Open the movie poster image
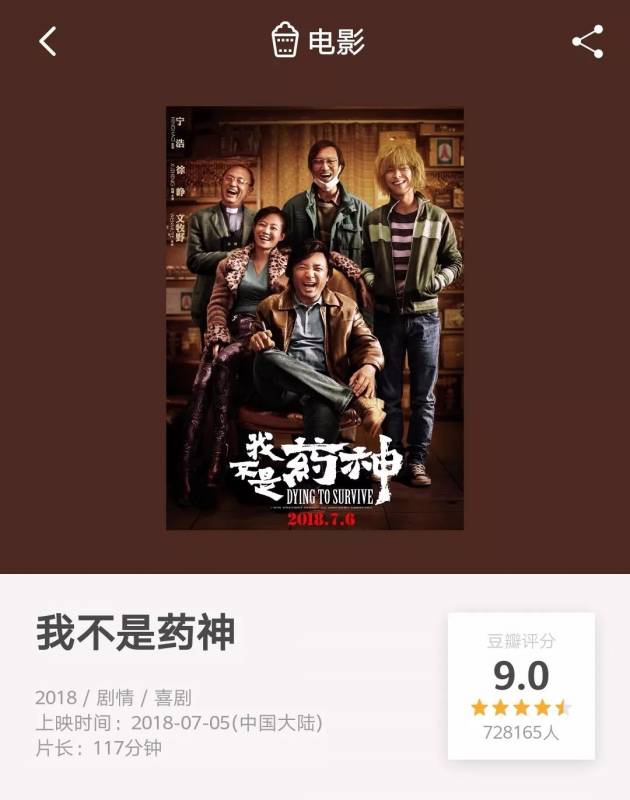630x800 pixels. 314,318
